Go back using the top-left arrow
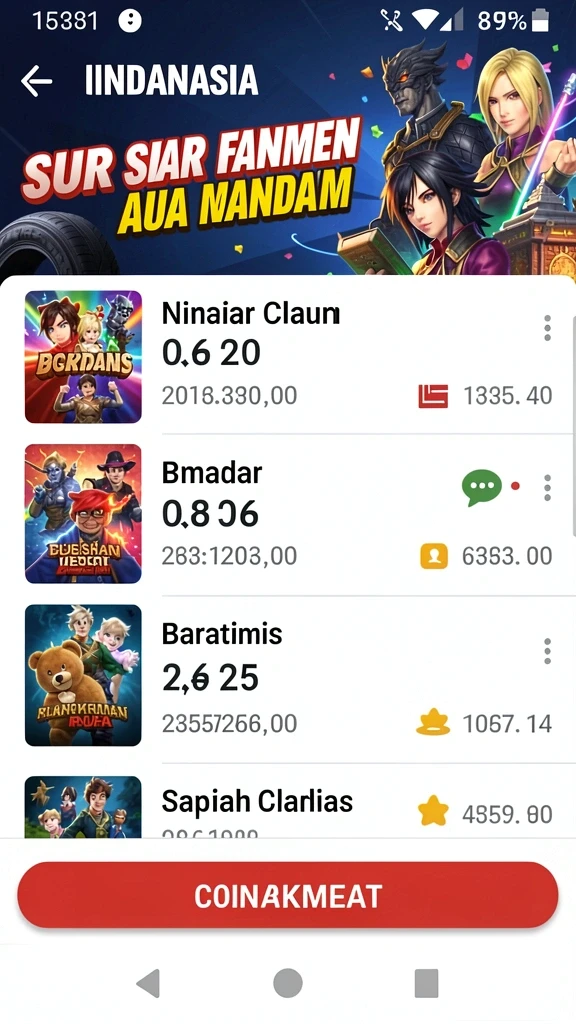This screenshot has width=576, height=1024. pyautogui.click(x=36, y=81)
